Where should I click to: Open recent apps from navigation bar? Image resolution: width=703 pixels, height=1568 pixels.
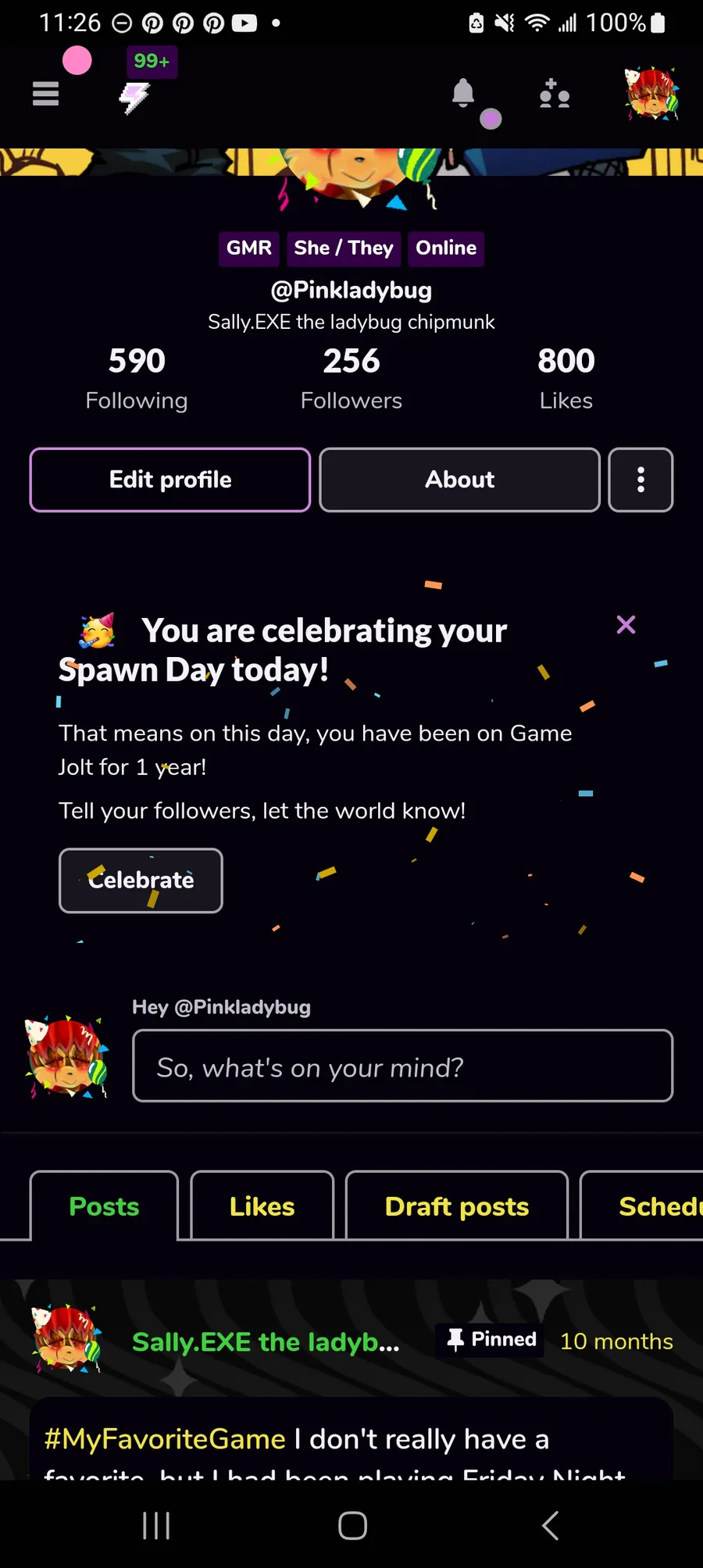[156, 1525]
